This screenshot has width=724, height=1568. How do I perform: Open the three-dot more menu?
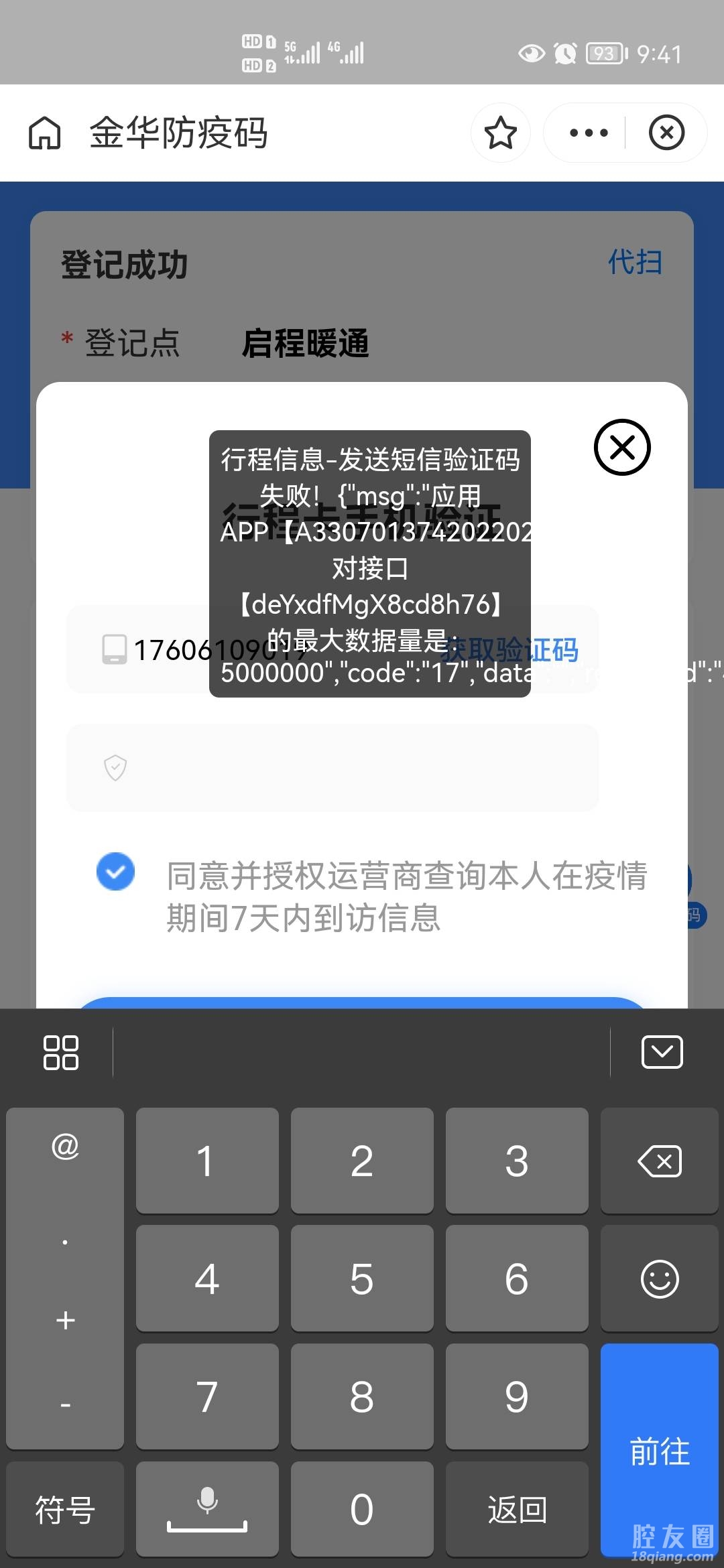[588, 133]
